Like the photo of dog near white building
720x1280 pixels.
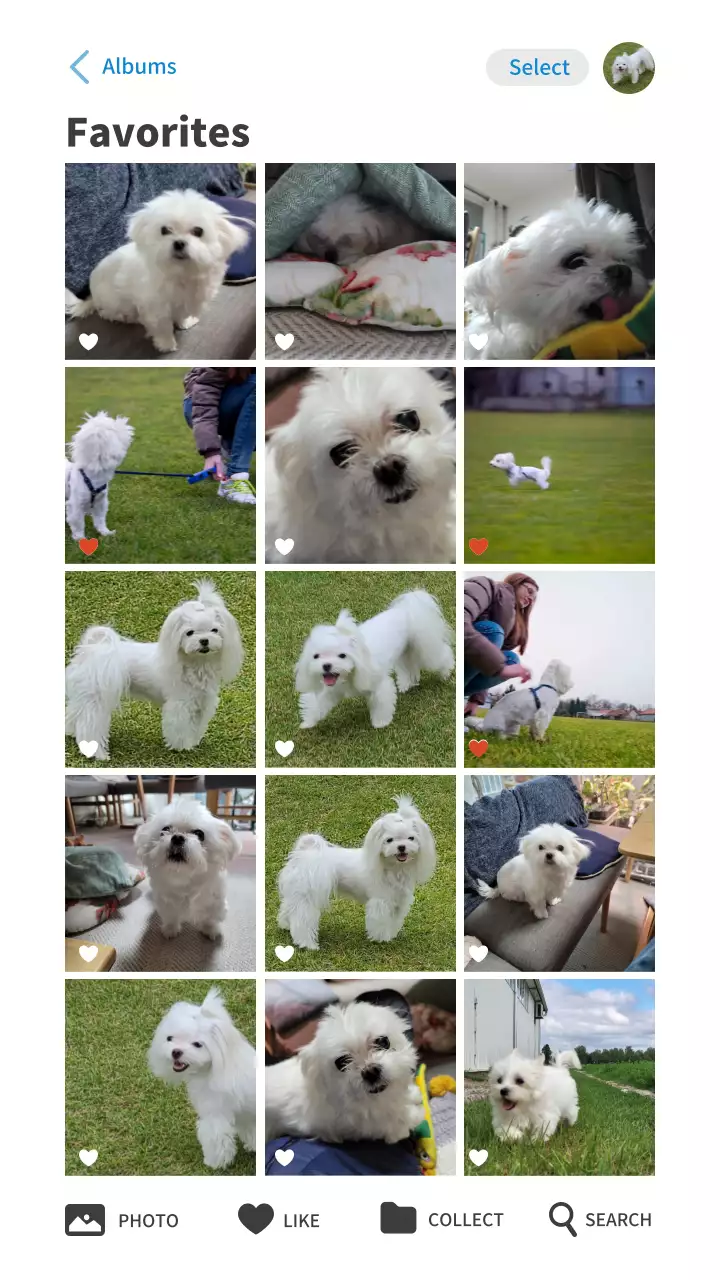tap(478, 1157)
